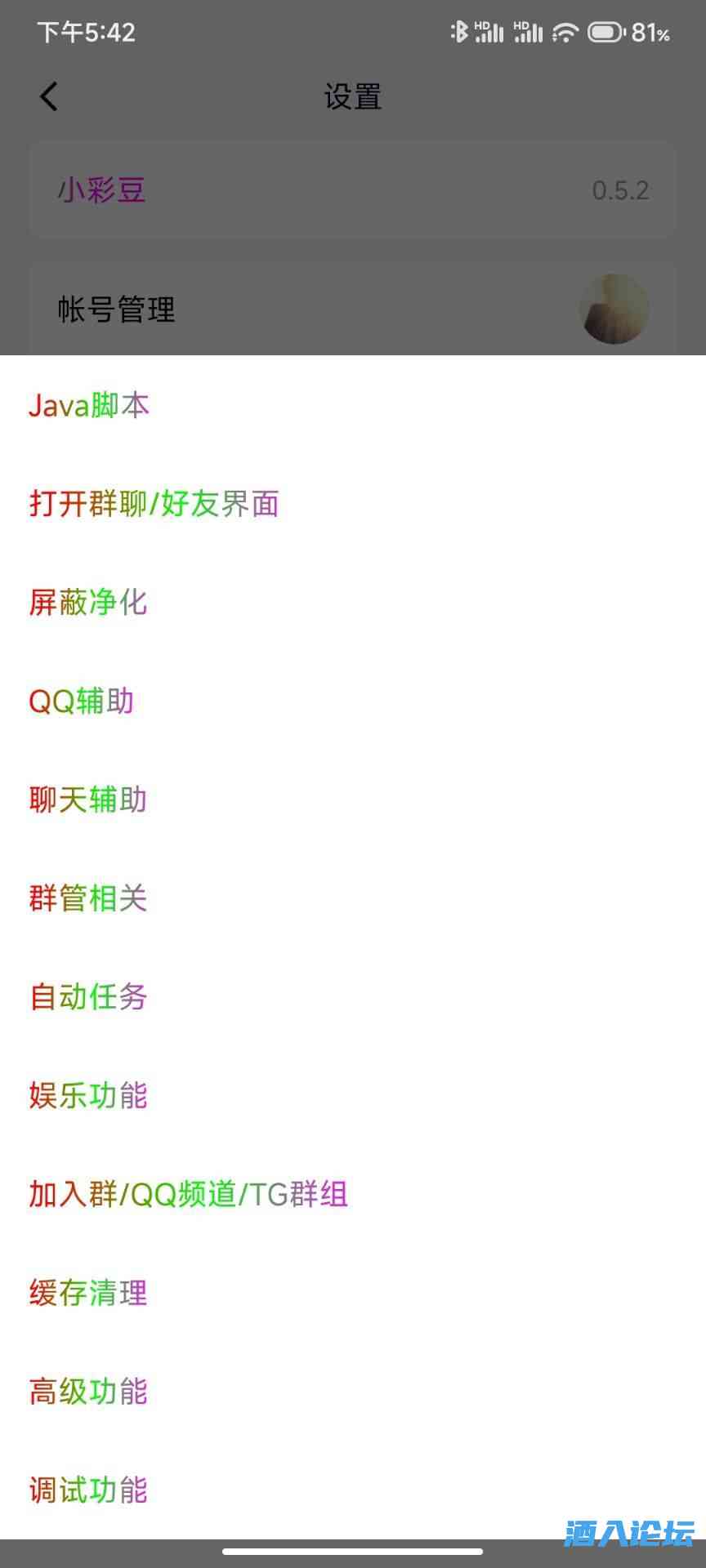Open the Java脚本 menu item
Viewport: 706px width, 1568px height.
(90, 405)
